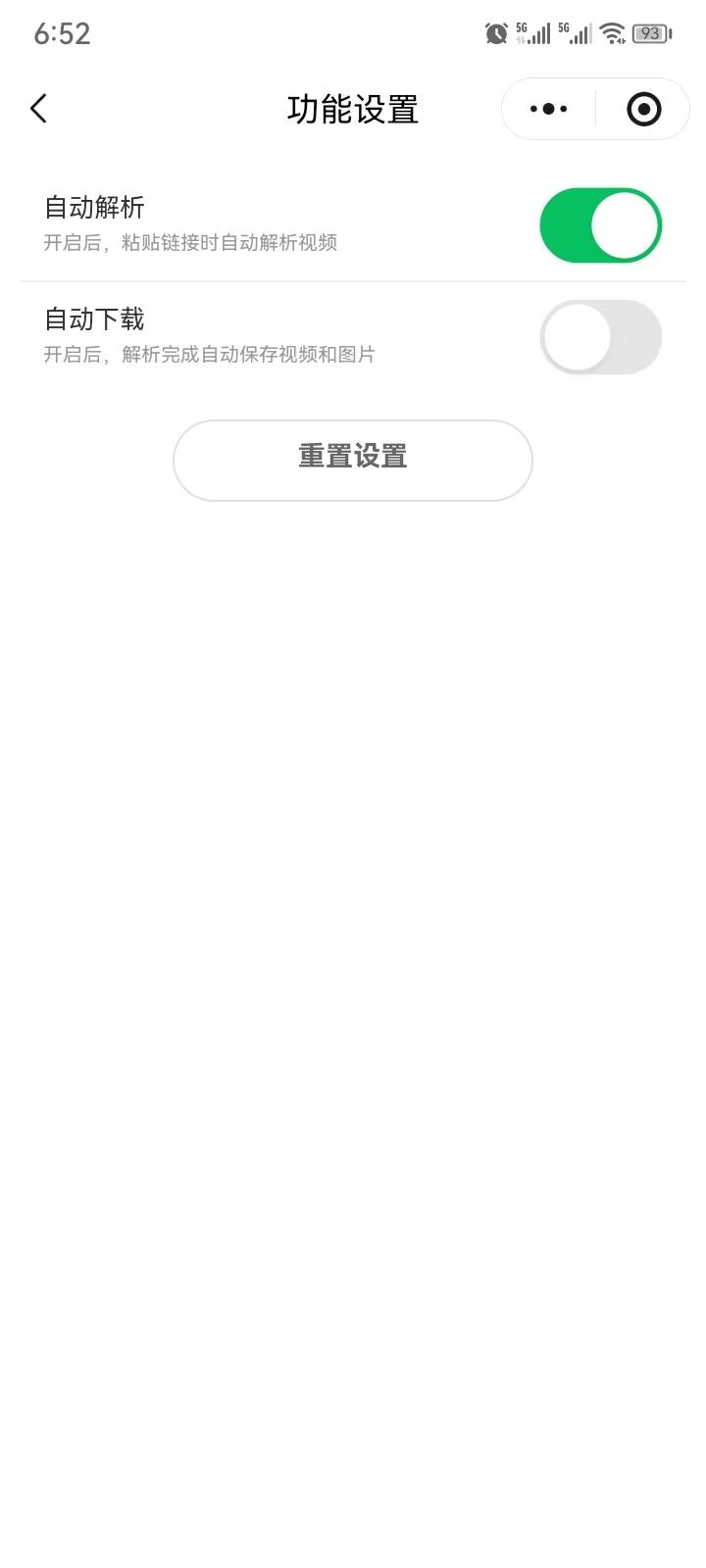Close the mini program via circle icon
The height and width of the screenshot is (1568, 706).
point(643,109)
